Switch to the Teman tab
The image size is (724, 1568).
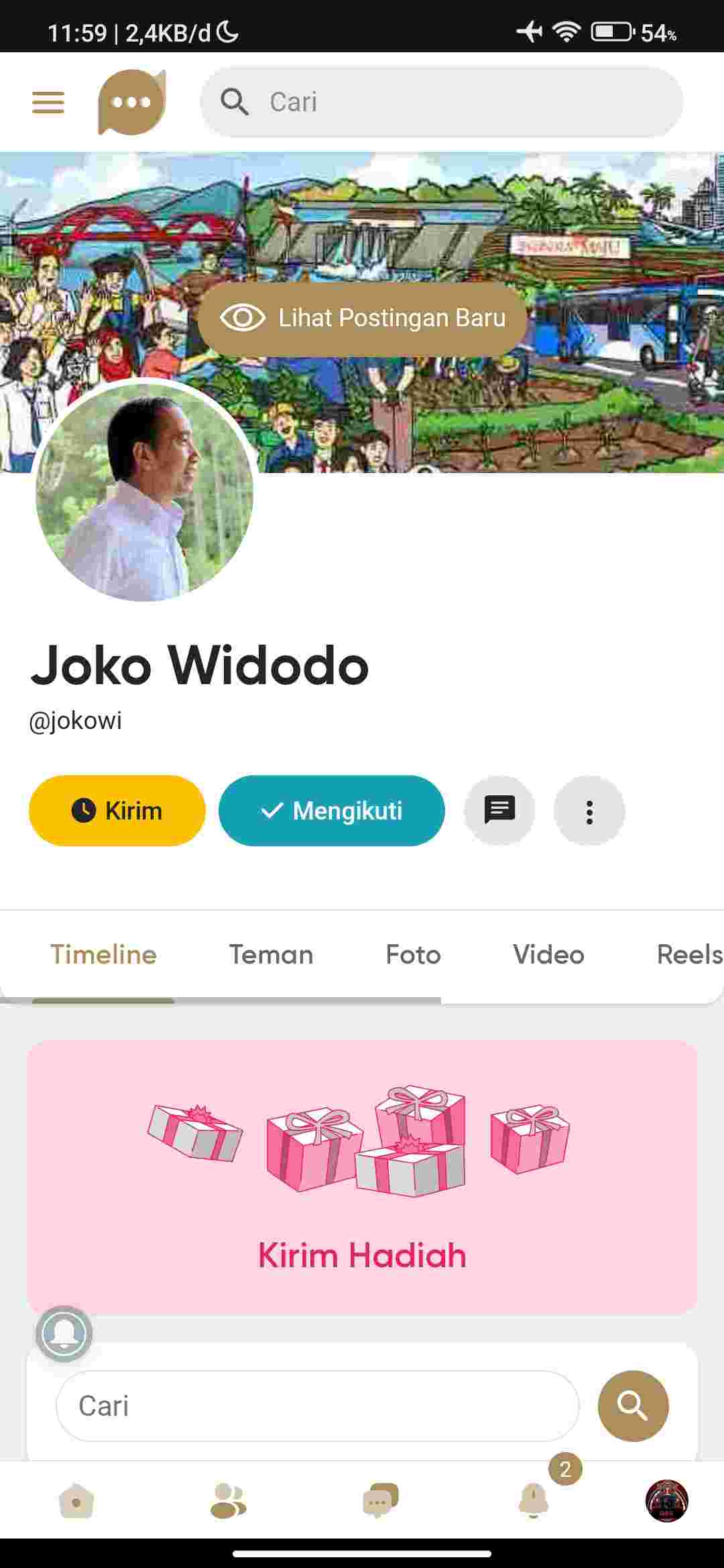(271, 955)
